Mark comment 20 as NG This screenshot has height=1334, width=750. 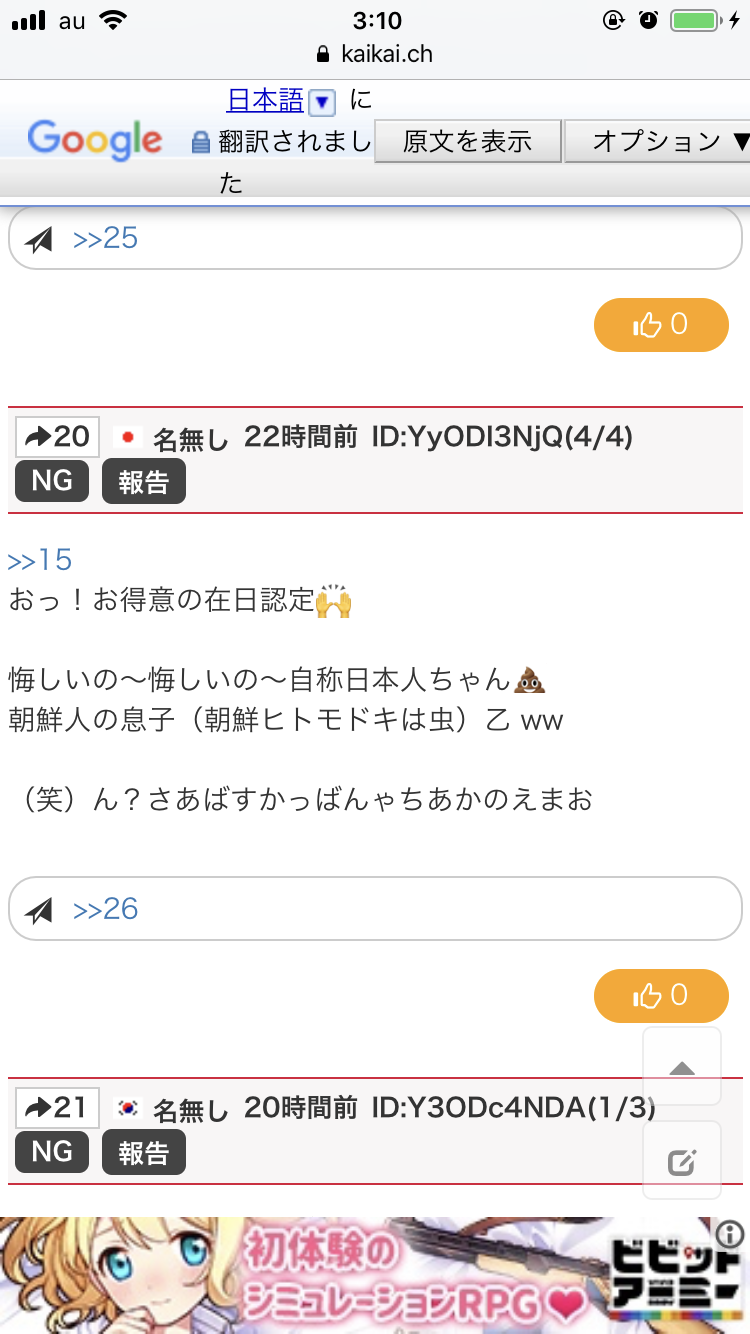click(52, 481)
